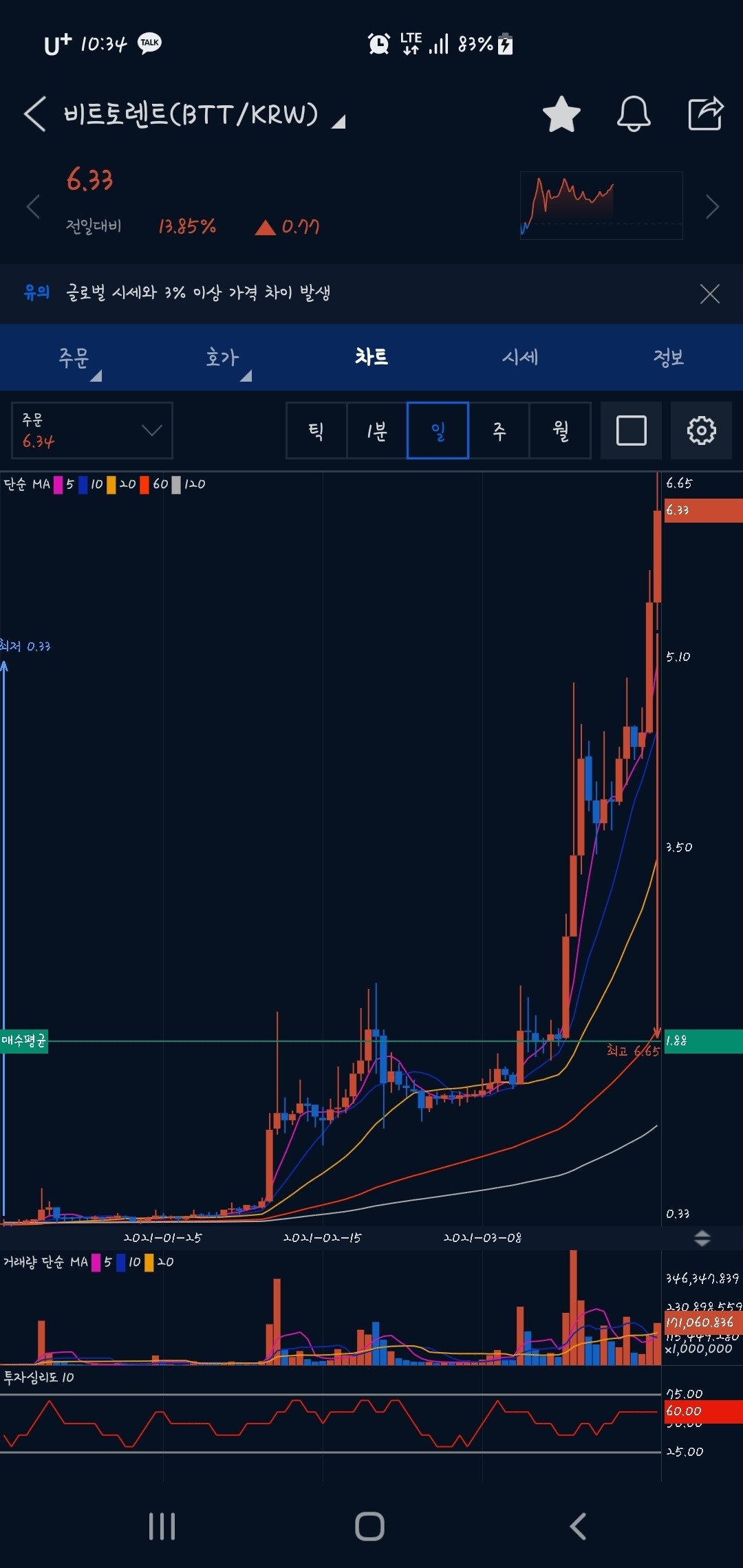Image resolution: width=743 pixels, height=1568 pixels.
Task: Select the 월 chart interval
Action: pos(560,431)
